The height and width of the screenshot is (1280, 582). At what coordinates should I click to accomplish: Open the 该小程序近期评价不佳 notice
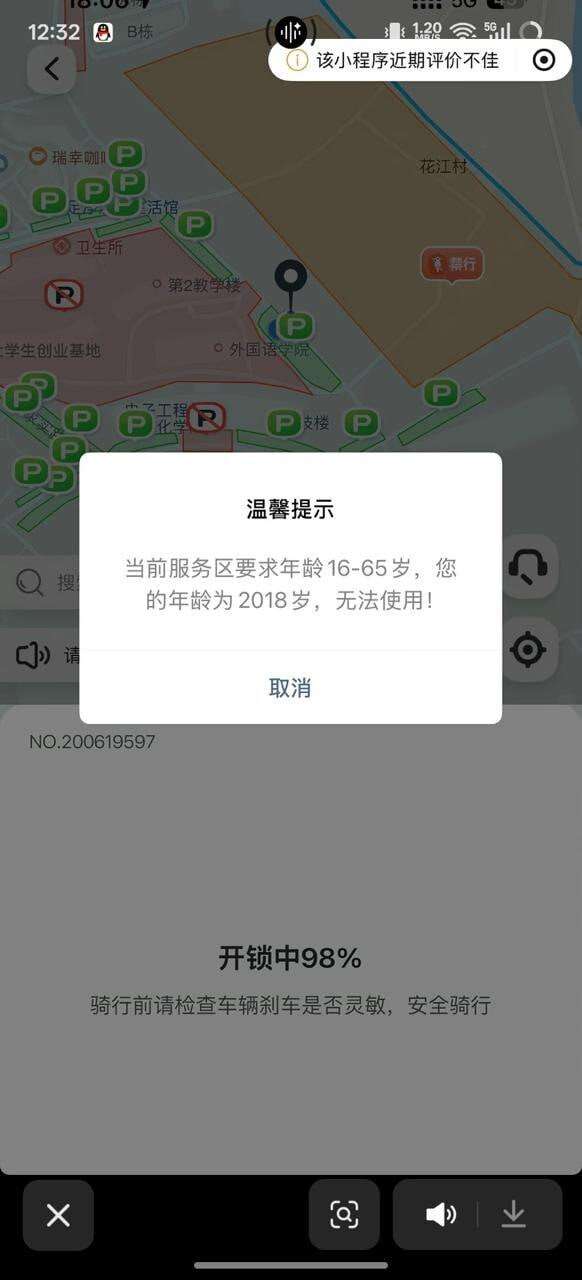[x=394, y=60]
